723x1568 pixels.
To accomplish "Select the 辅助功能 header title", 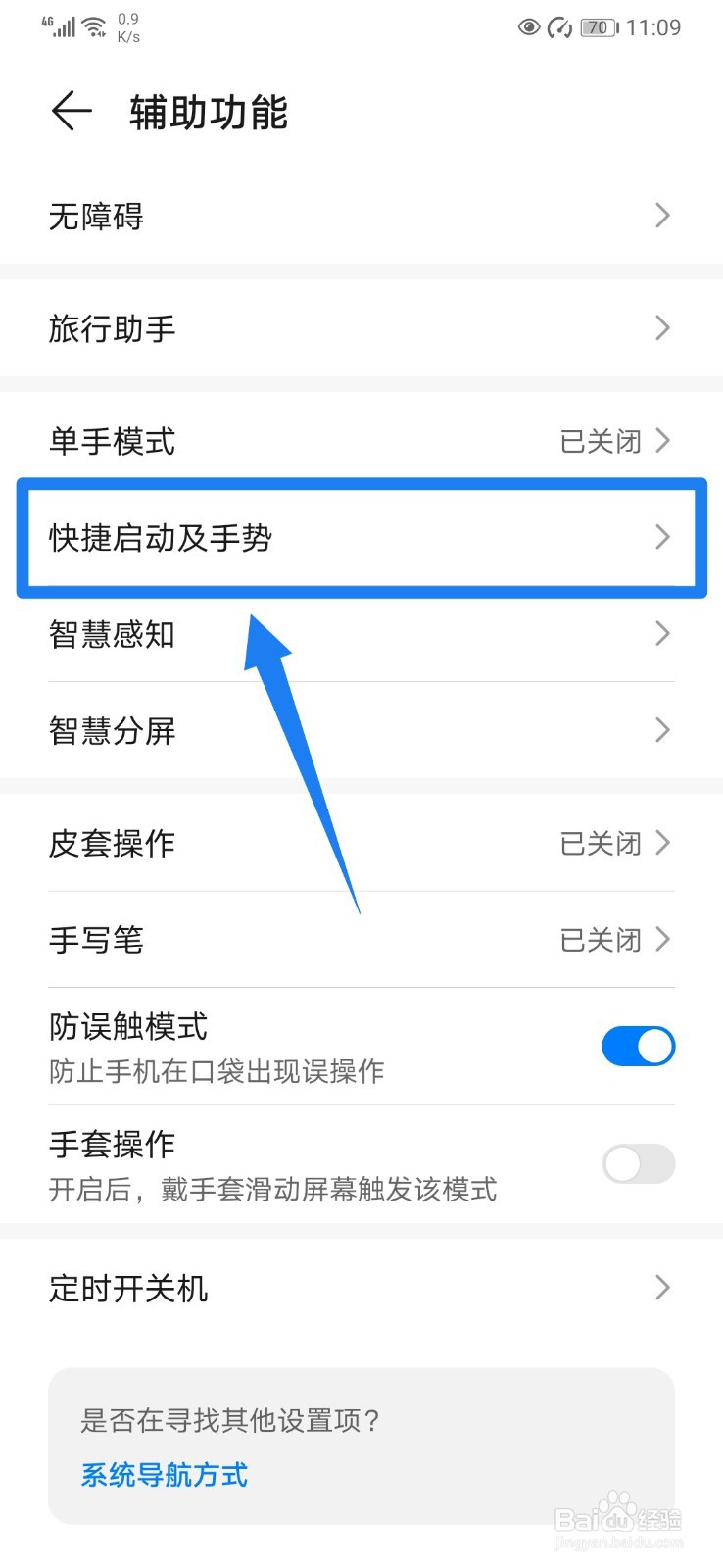I will [x=207, y=112].
